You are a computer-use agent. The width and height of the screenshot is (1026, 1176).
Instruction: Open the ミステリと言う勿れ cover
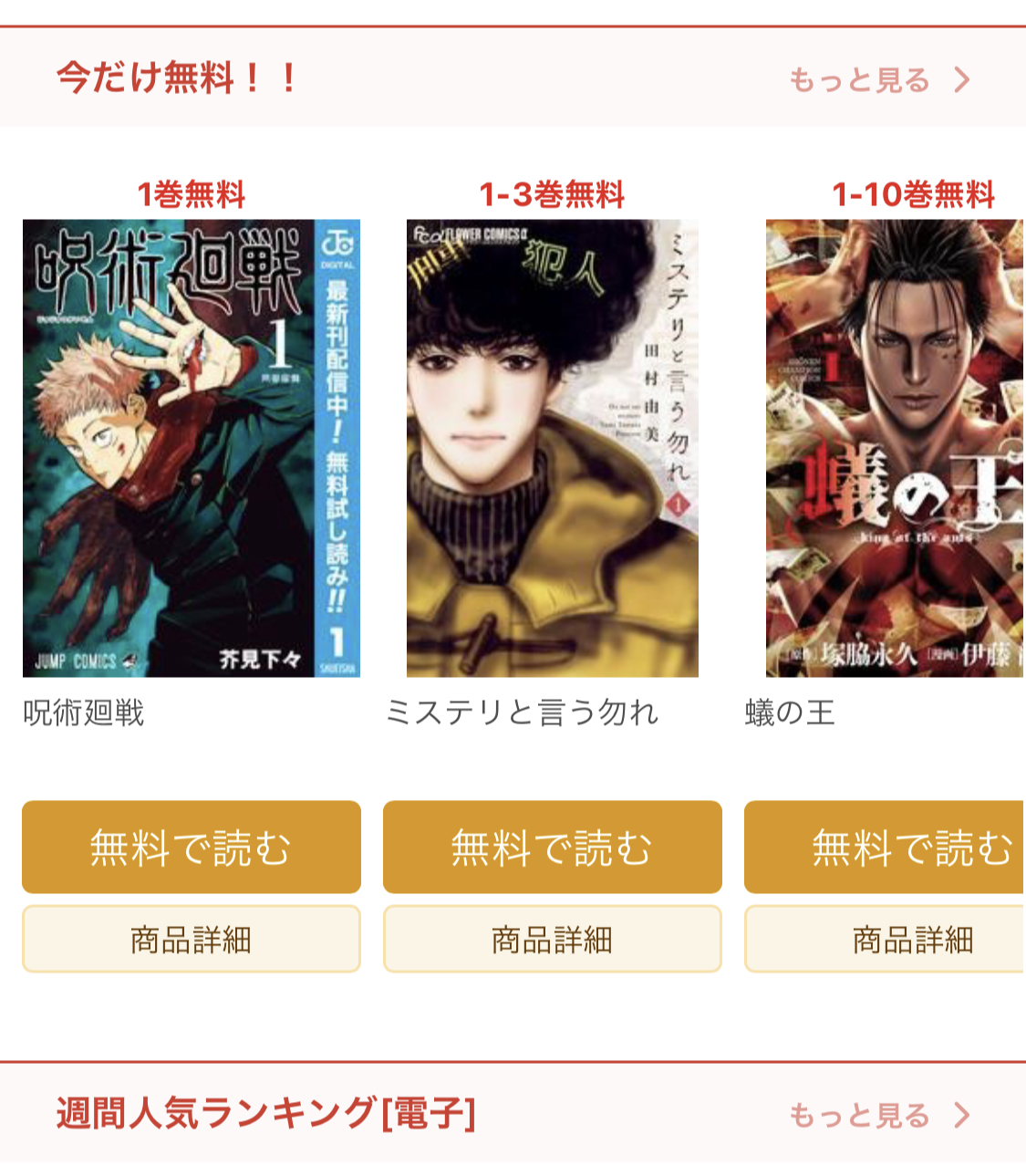click(552, 448)
